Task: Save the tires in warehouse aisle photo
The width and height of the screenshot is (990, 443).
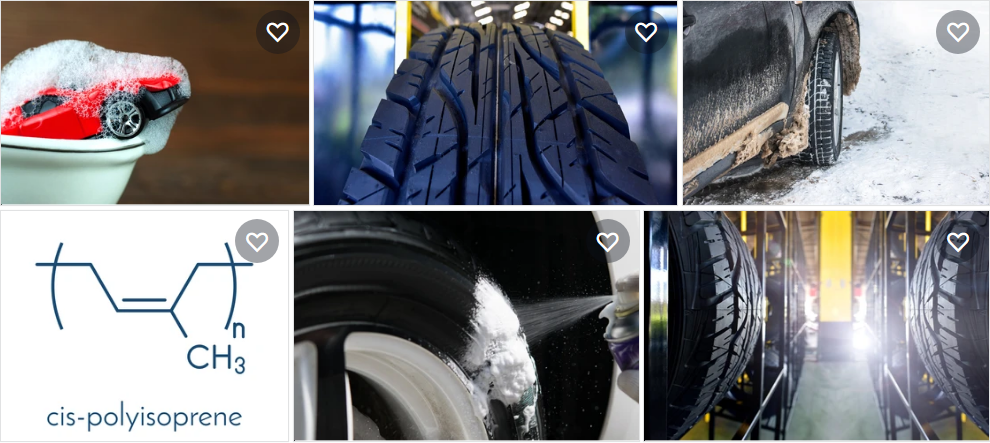Action: 958,241
